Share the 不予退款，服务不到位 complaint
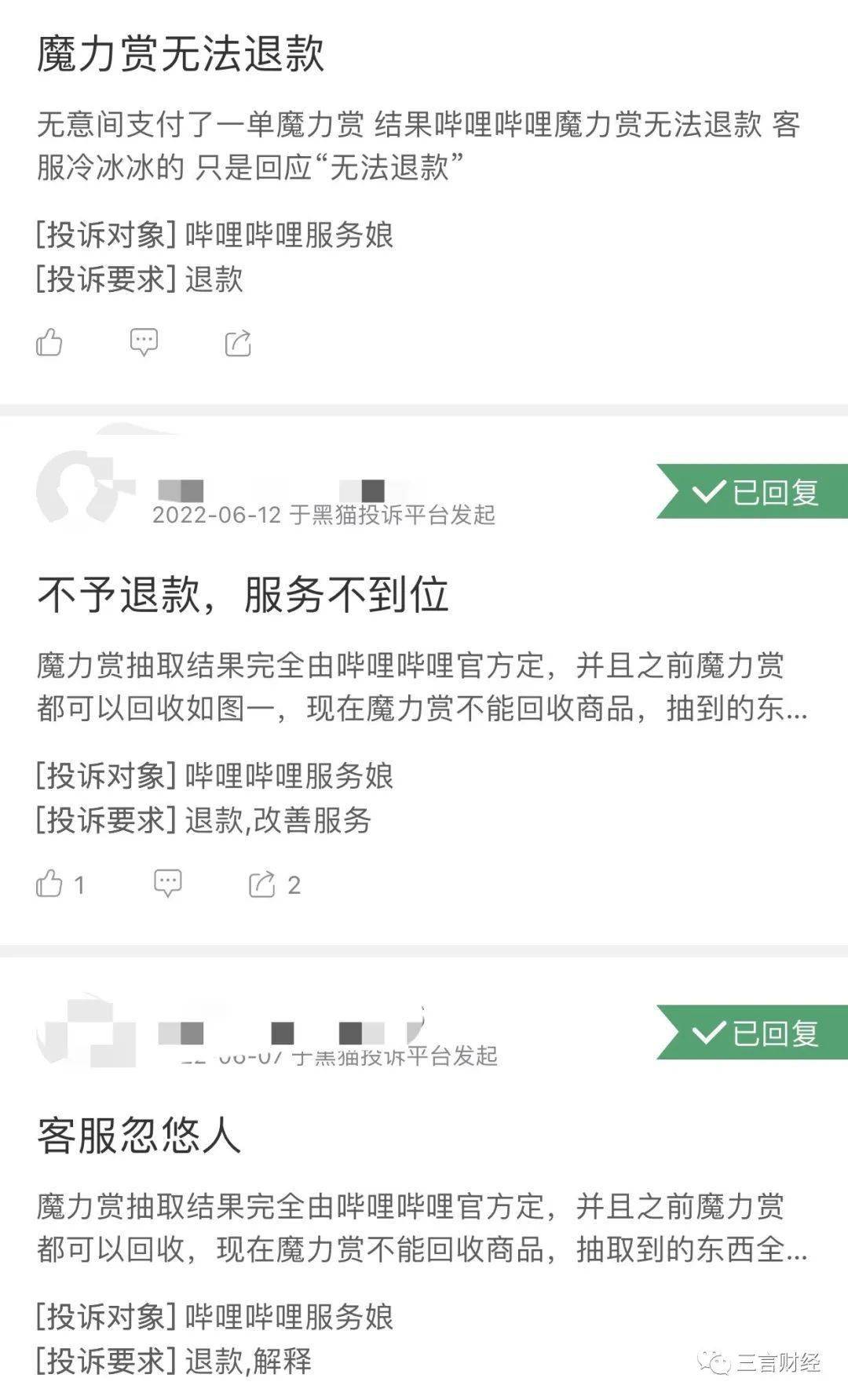848x1400 pixels. pos(262,884)
